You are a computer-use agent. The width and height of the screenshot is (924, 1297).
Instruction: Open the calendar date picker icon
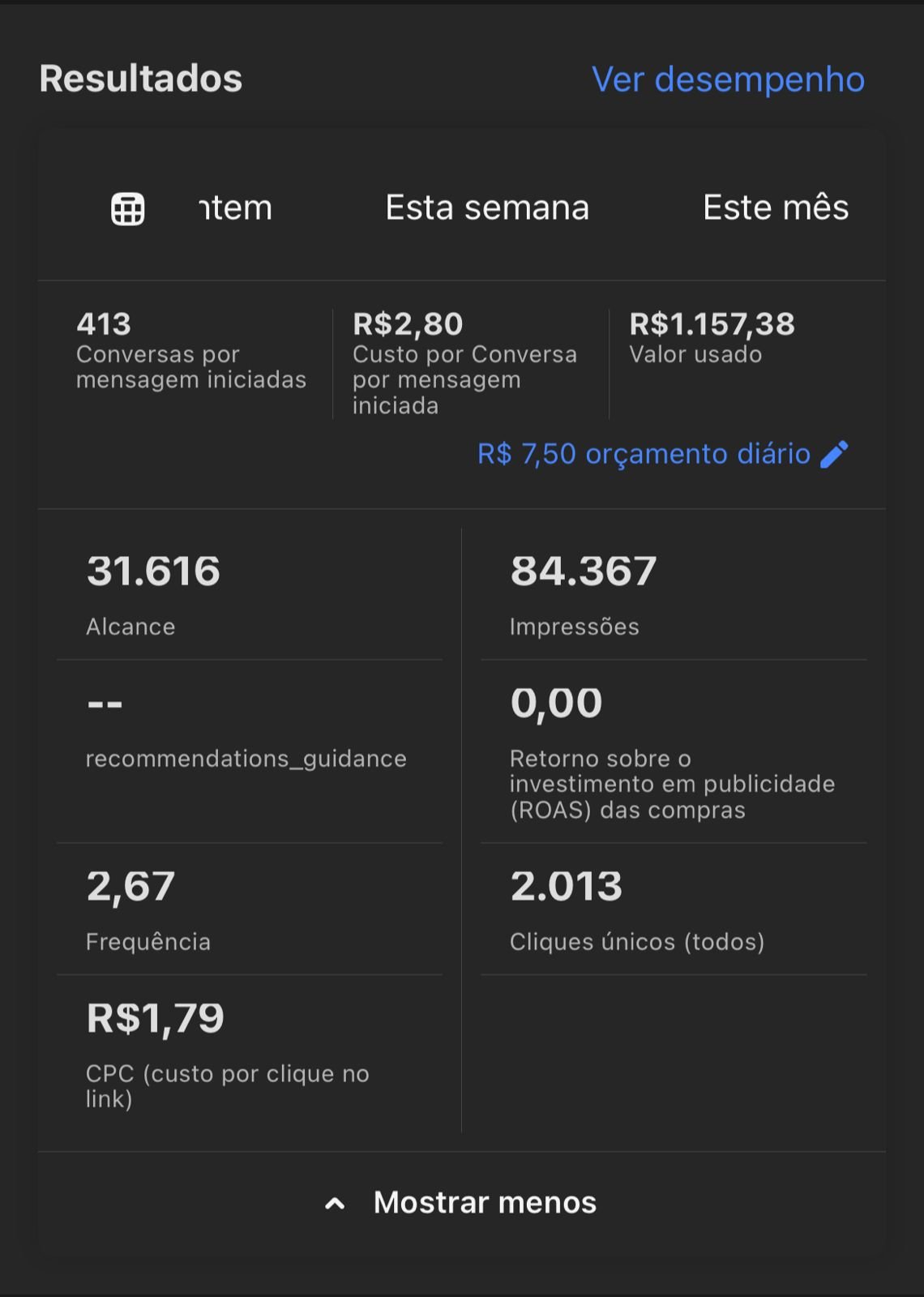tap(128, 209)
